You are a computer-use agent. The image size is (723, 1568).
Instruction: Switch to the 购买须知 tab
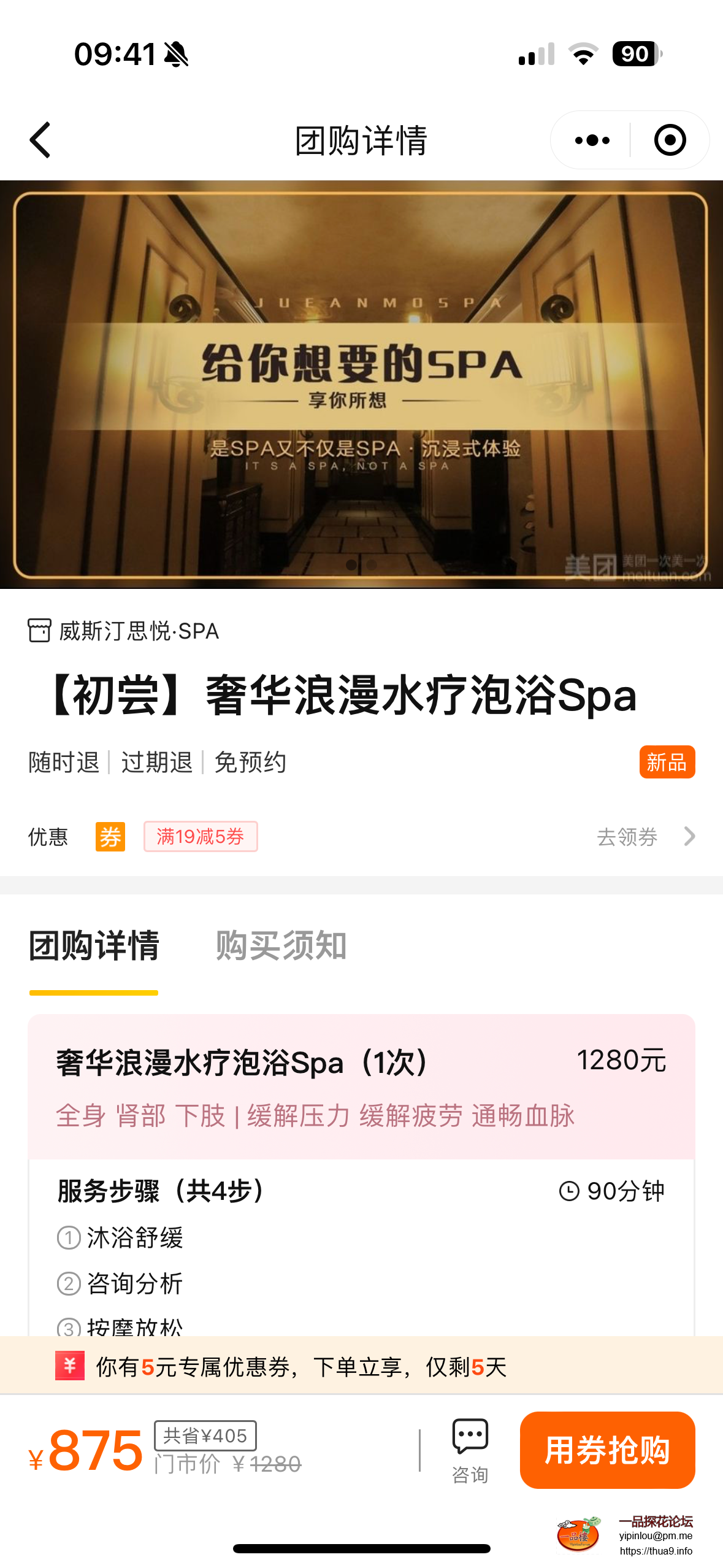tap(281, 945)
